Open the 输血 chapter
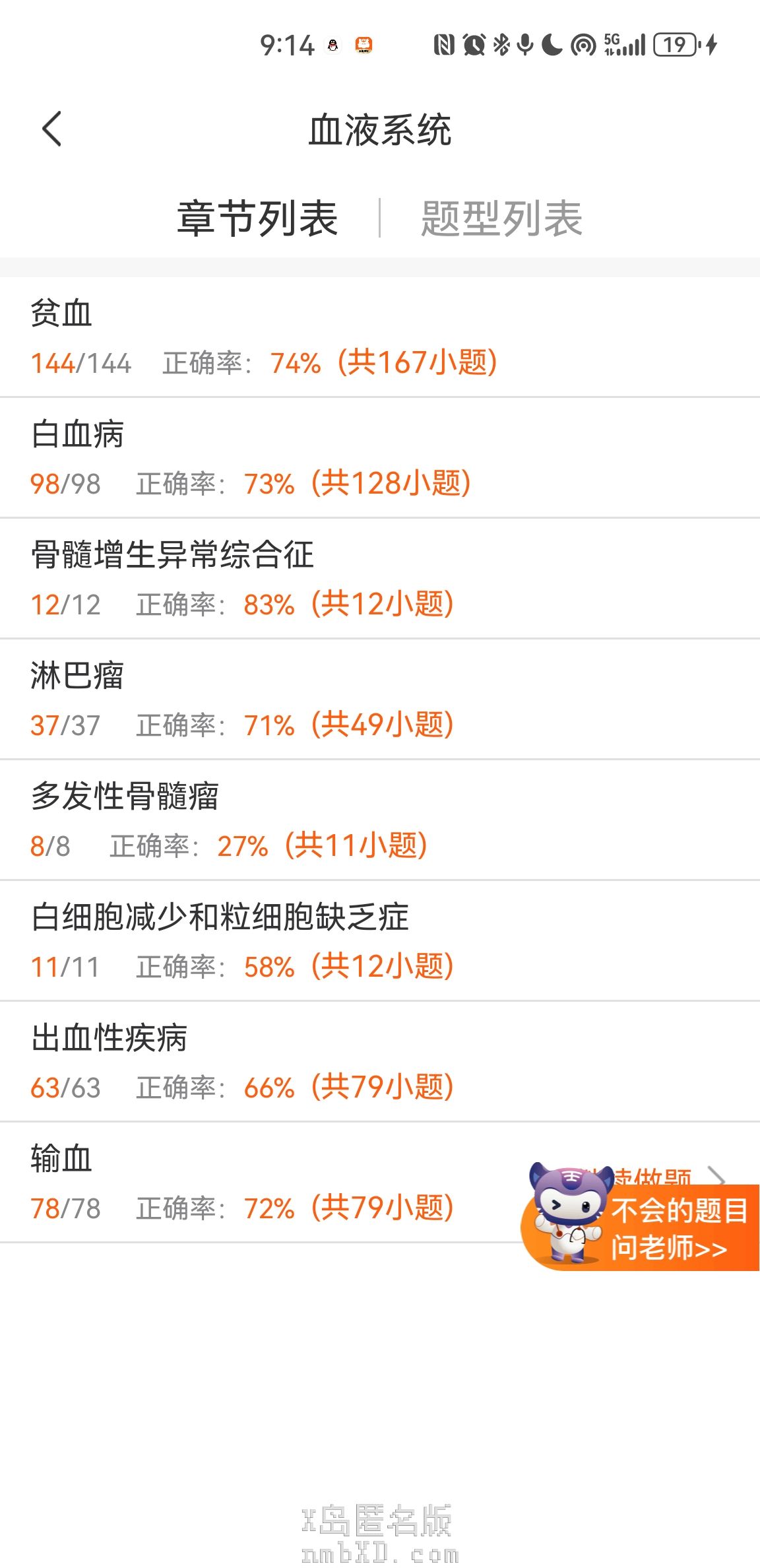 pos(264,1183)
